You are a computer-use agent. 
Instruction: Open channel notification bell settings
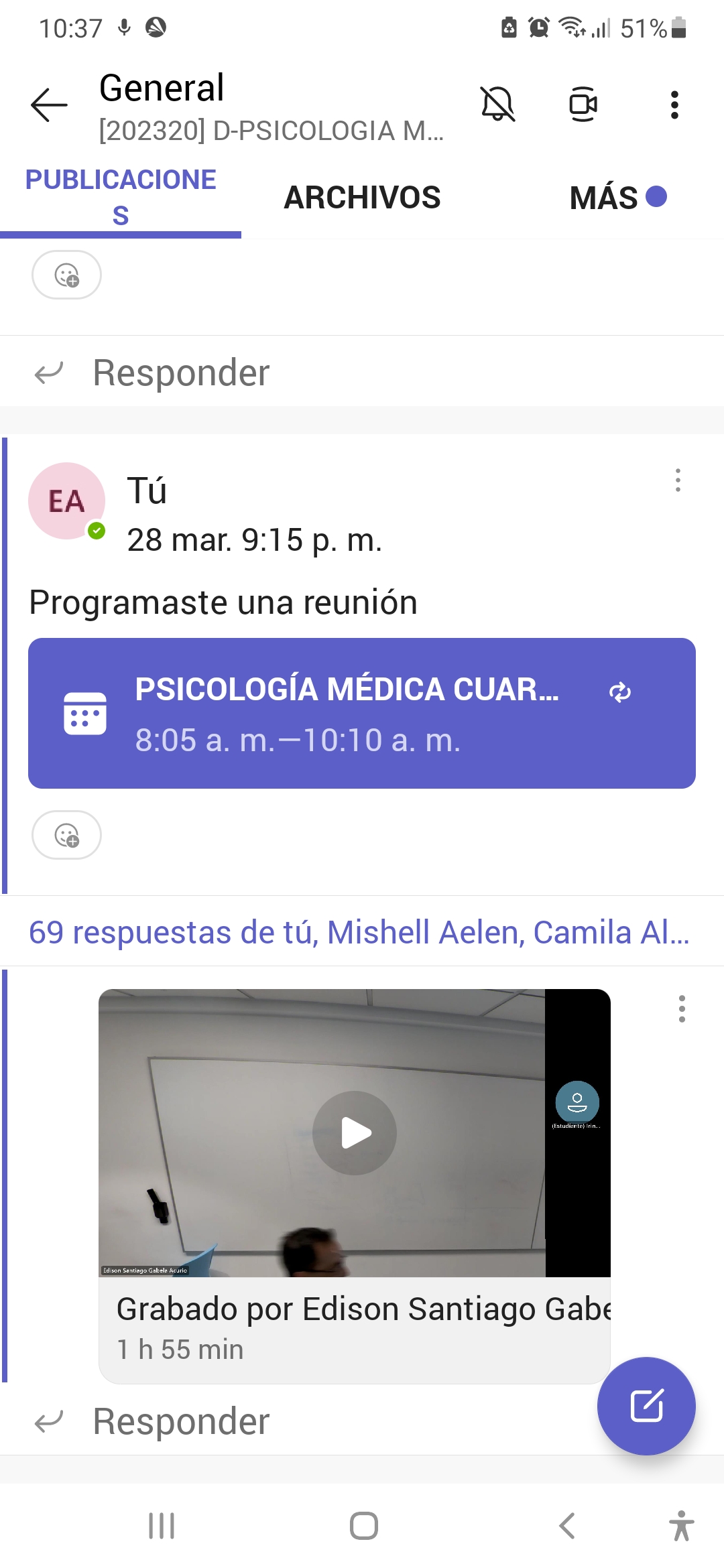click(497, 105)
